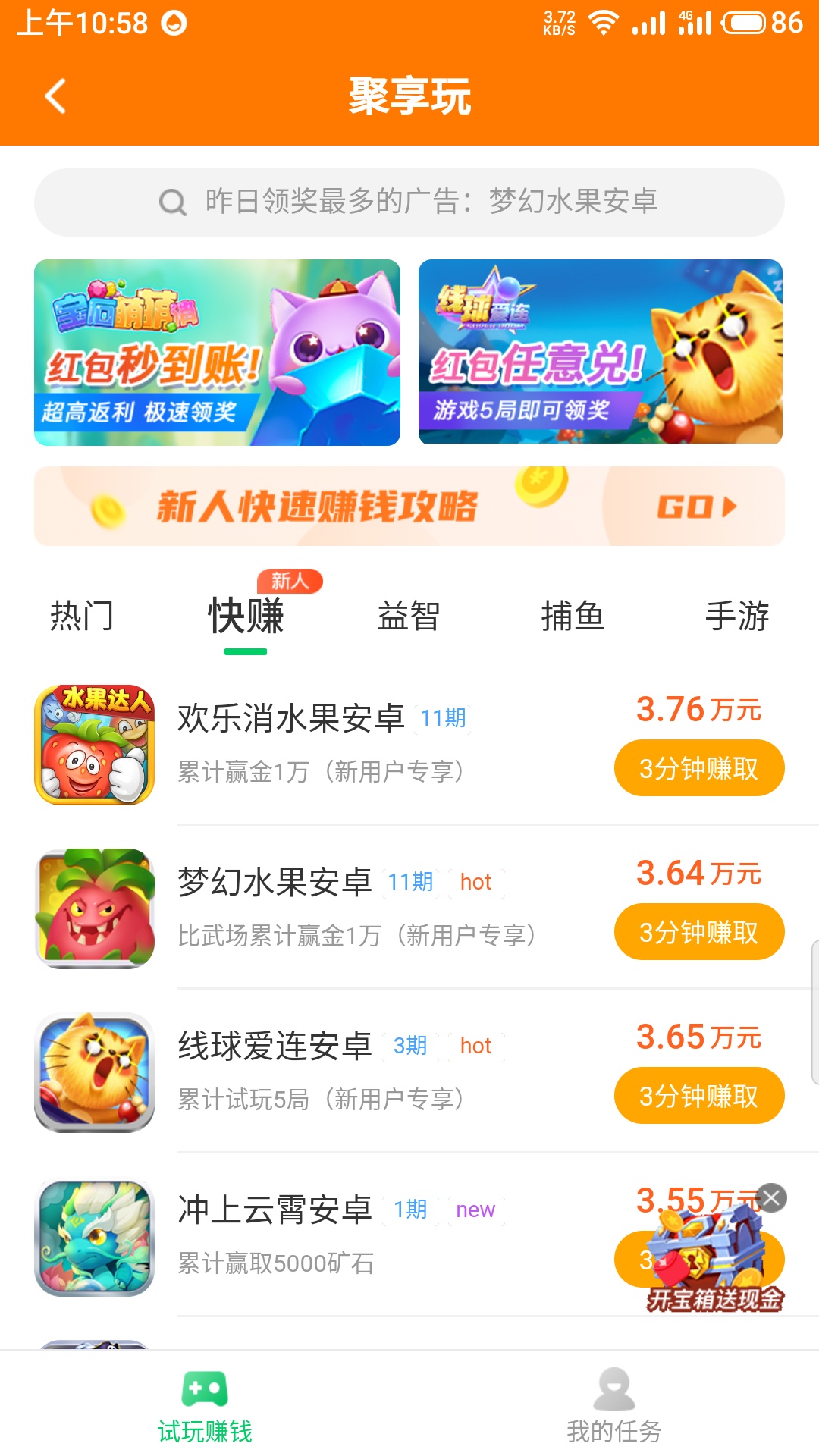This screenshot has width=819, height=1456.
Task: Open the 红包任意兑 cat game banner
Action: [600, 352]
